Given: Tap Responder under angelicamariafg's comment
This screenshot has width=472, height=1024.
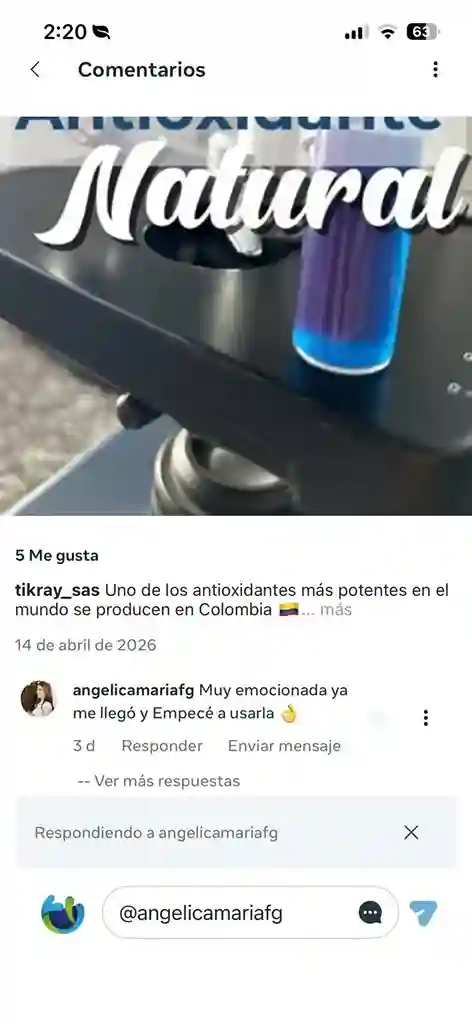Looking at the screenshot, I should [162, 746].
